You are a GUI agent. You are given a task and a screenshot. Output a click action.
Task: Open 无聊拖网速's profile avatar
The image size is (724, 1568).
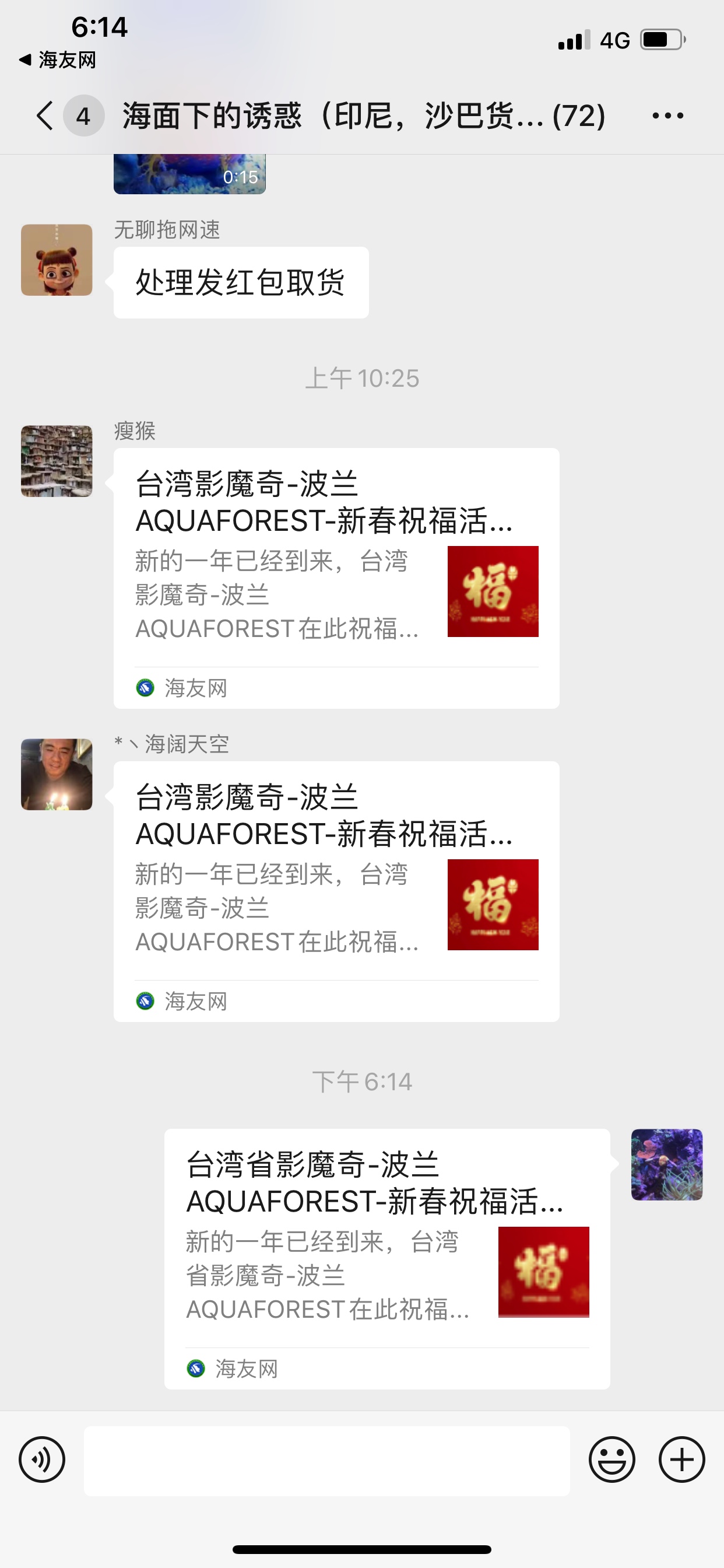[x=57, y=260]
